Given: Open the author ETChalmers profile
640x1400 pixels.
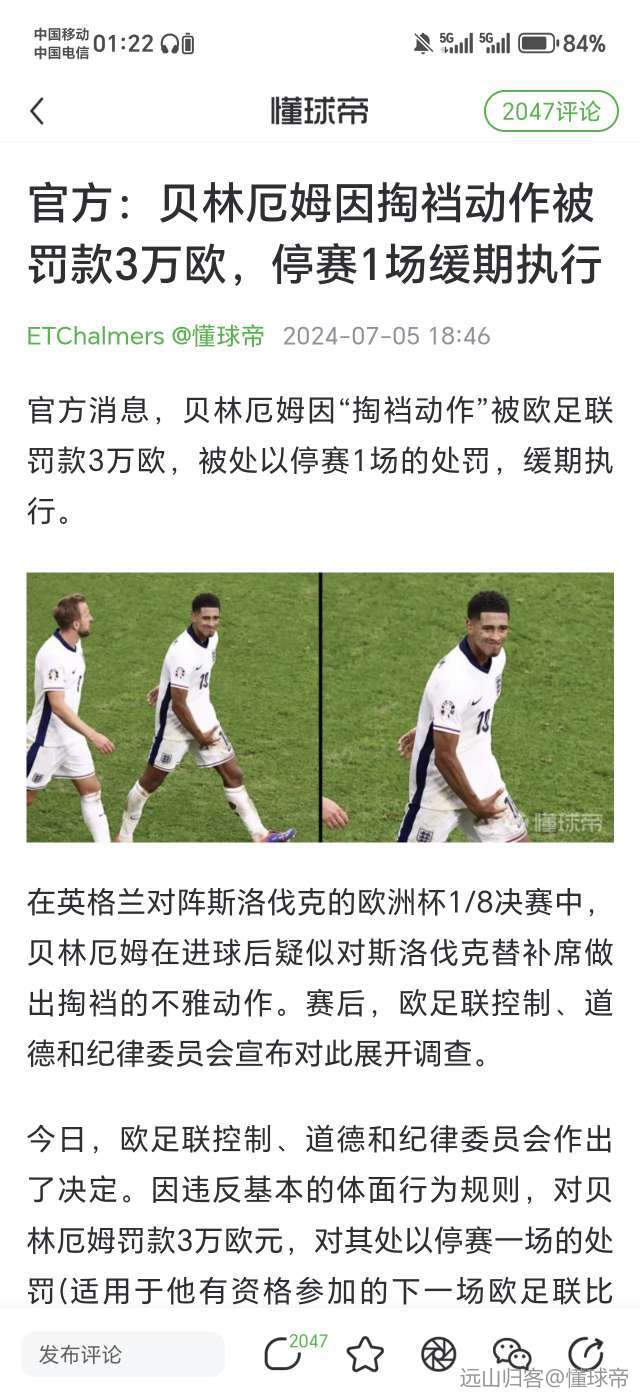Looking at the screenshot, I should click(94, 336).
